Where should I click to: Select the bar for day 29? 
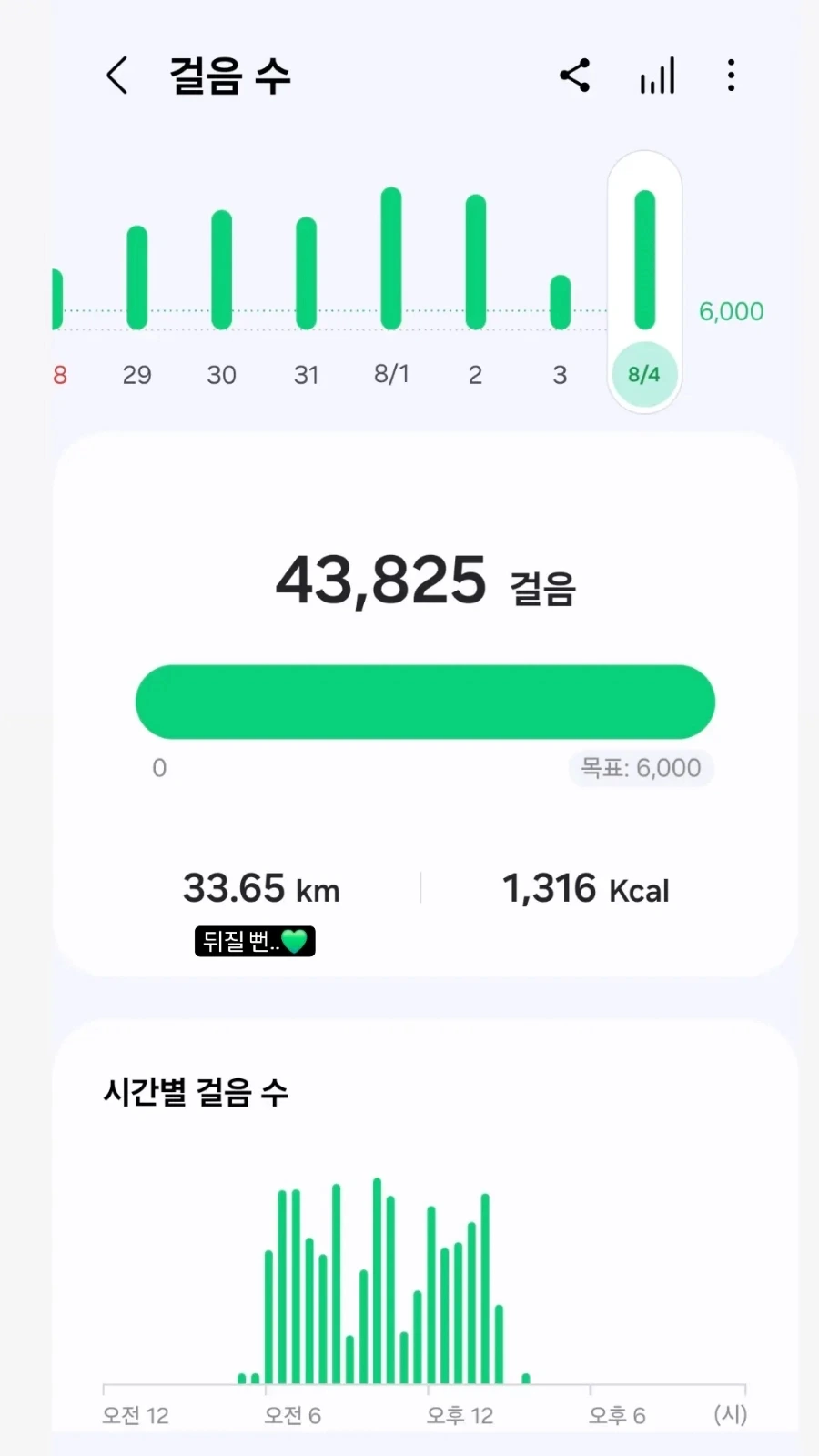[x=137, y=278]
